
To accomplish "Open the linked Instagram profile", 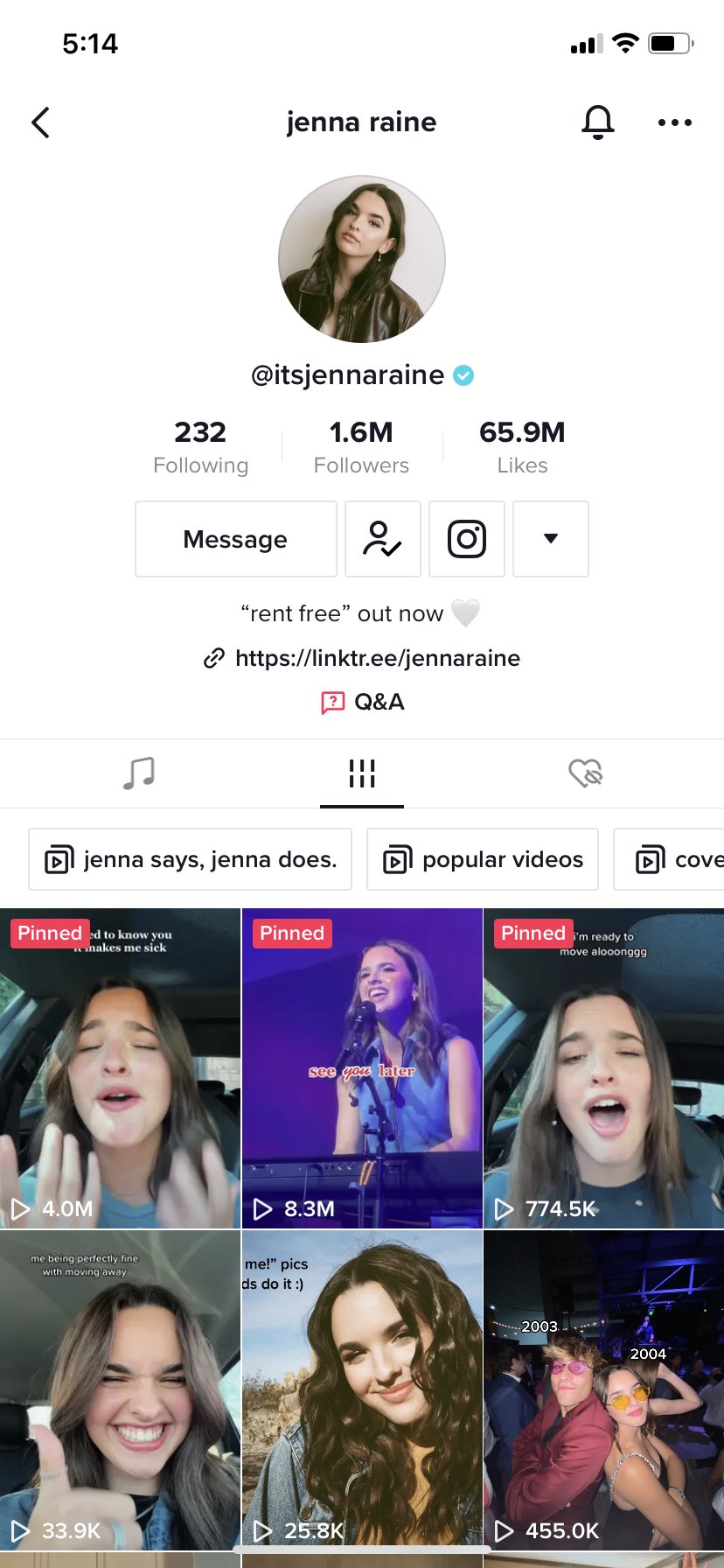I will pyautogui.click(x=467, y=539).
